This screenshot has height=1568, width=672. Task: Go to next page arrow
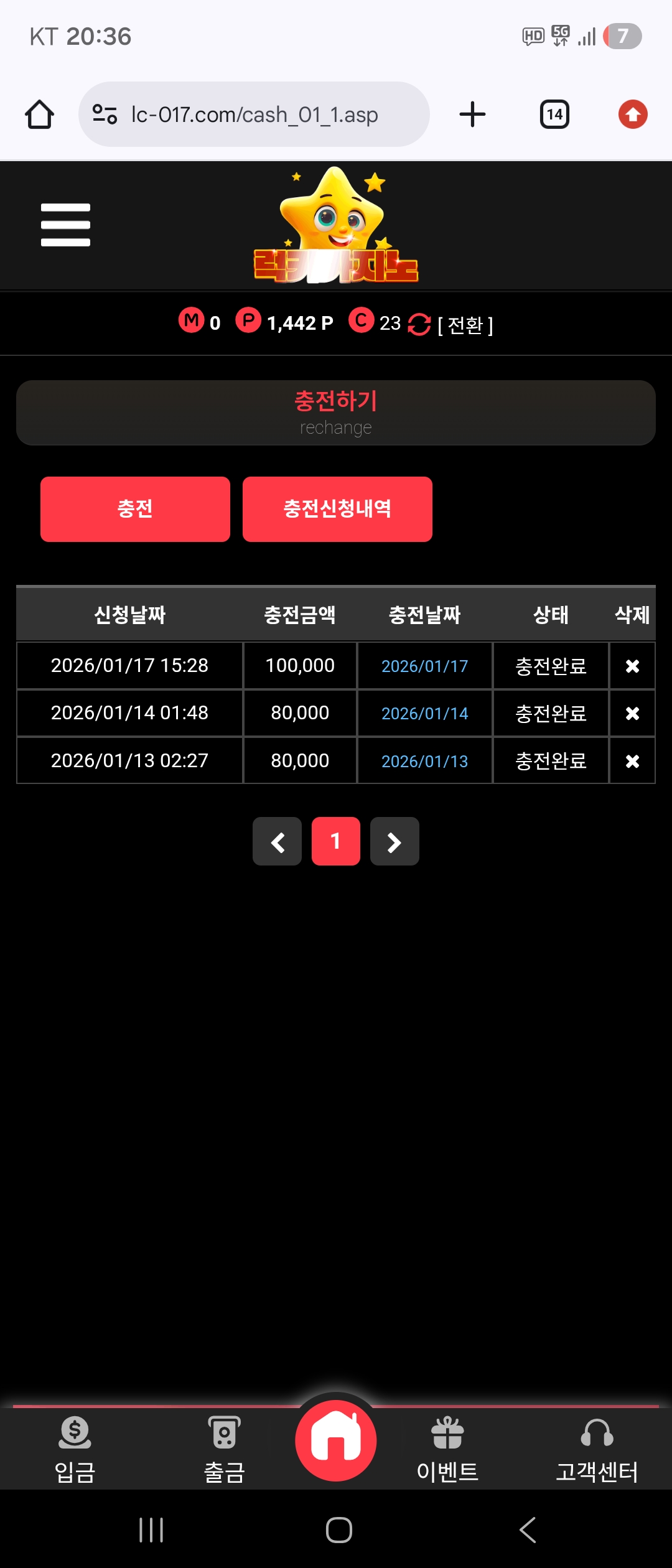click(394, 841)
